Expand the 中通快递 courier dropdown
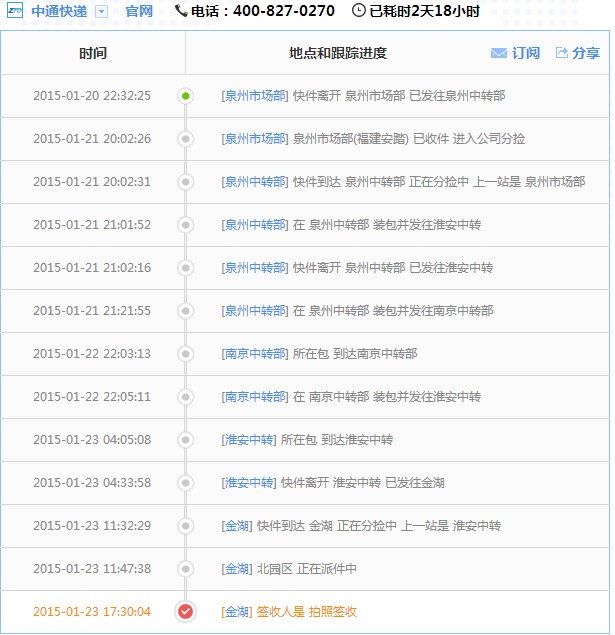The width and height of the screenshot is (615, 635). tap(101, 12)
